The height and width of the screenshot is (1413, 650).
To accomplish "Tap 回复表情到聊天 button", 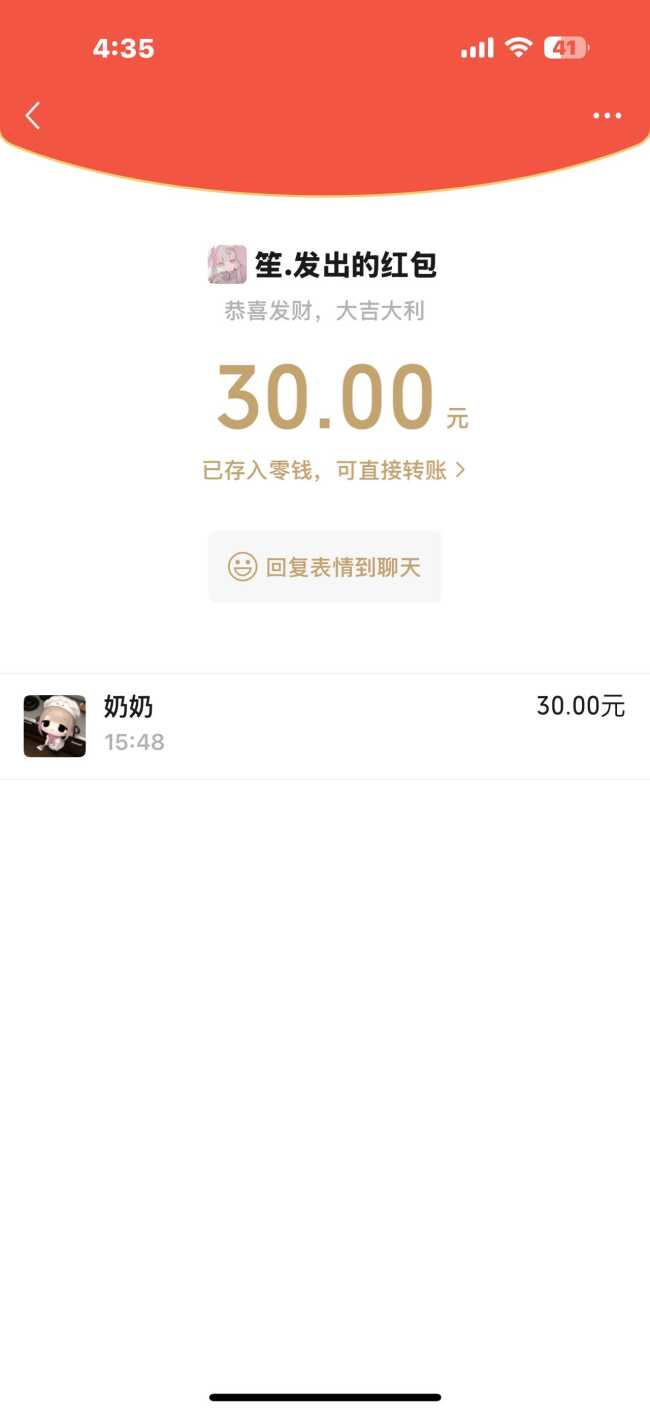I will click(x=325, y=567).
